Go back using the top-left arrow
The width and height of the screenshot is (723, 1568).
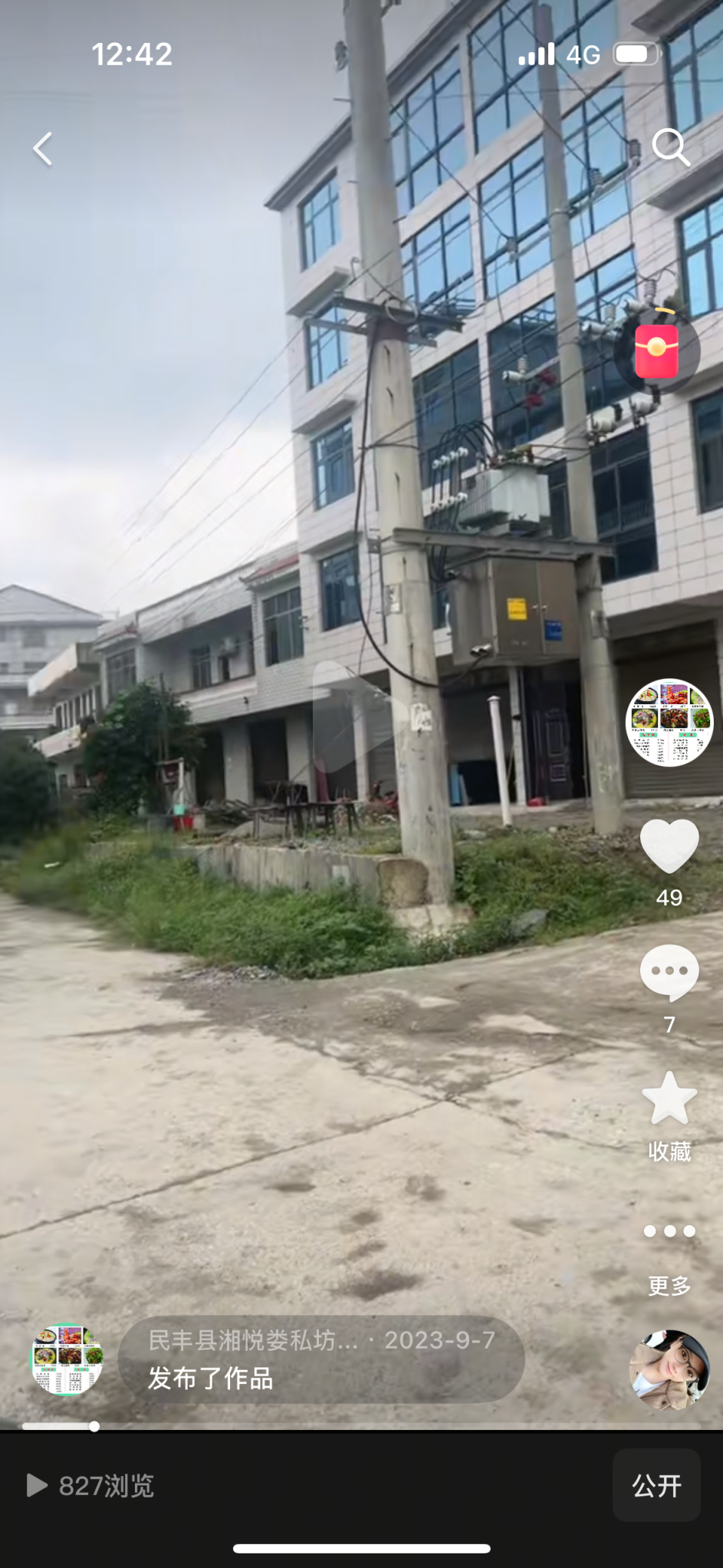(x=43, y=149)
